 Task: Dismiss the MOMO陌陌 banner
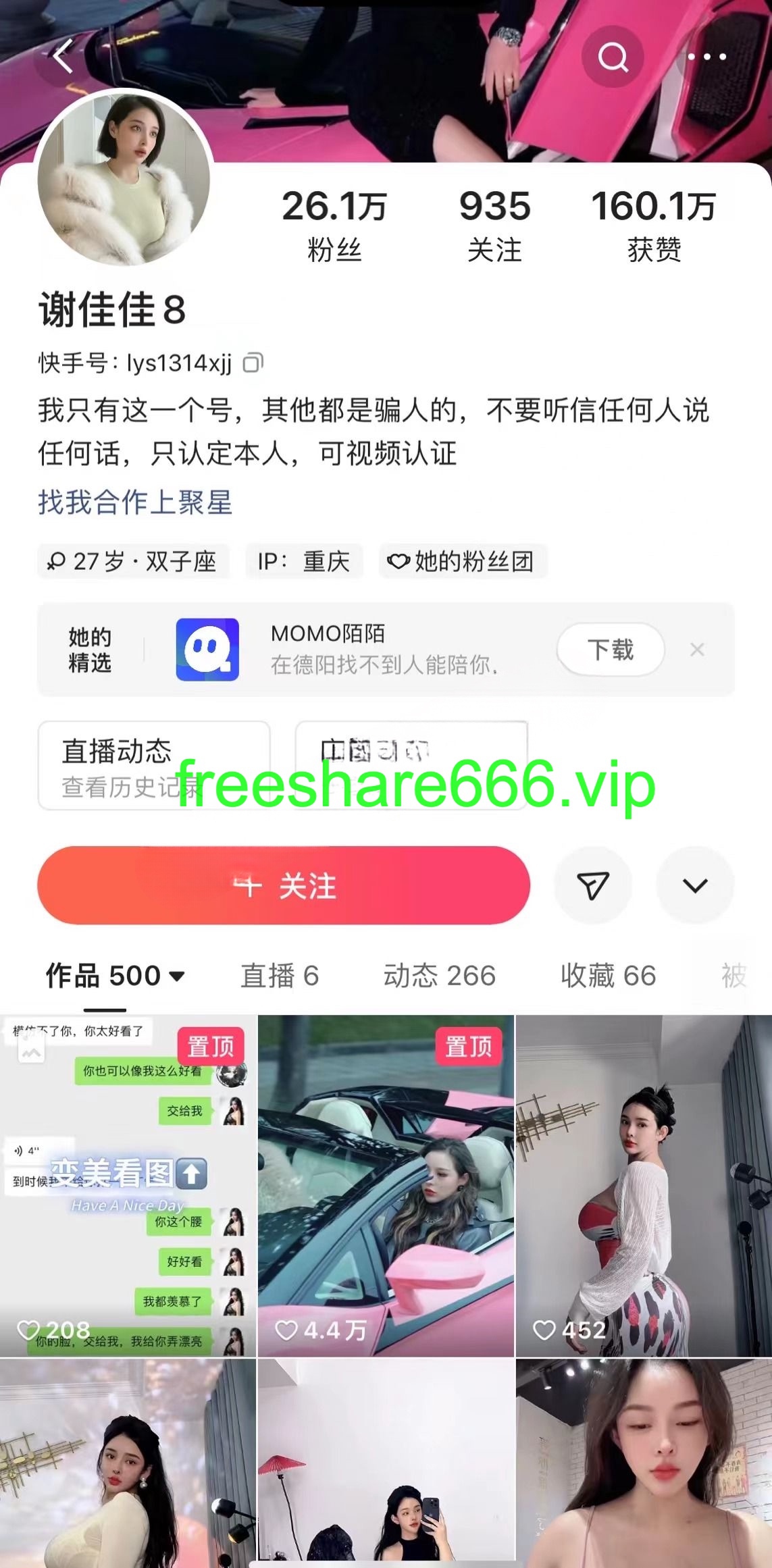click(697, 650)
